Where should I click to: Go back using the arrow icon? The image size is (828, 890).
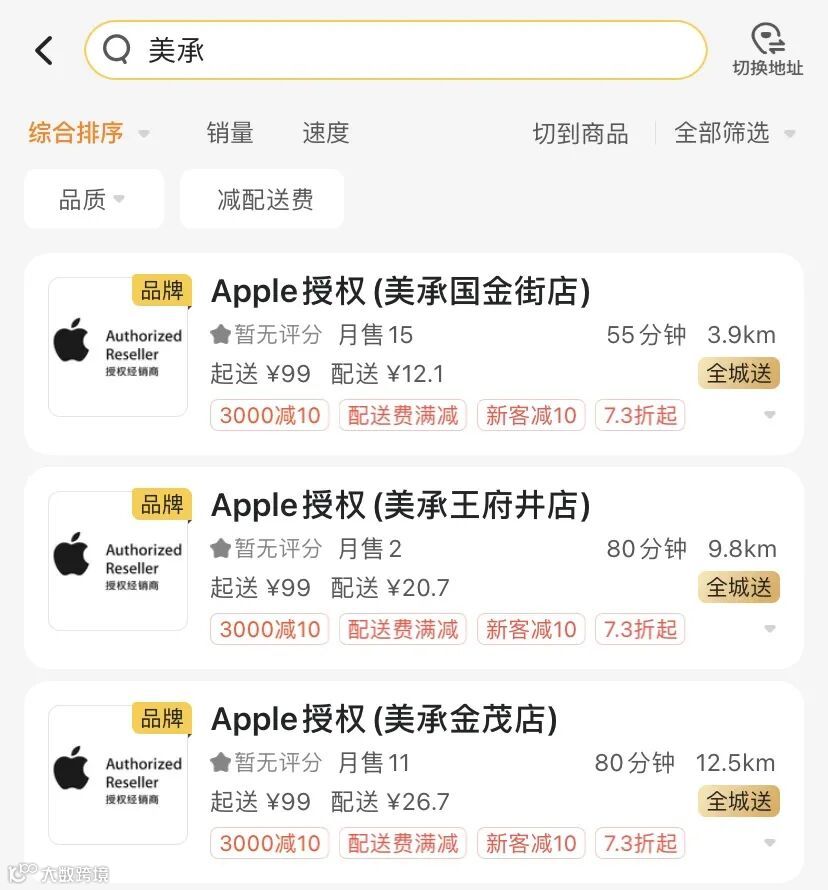point(44,51)
